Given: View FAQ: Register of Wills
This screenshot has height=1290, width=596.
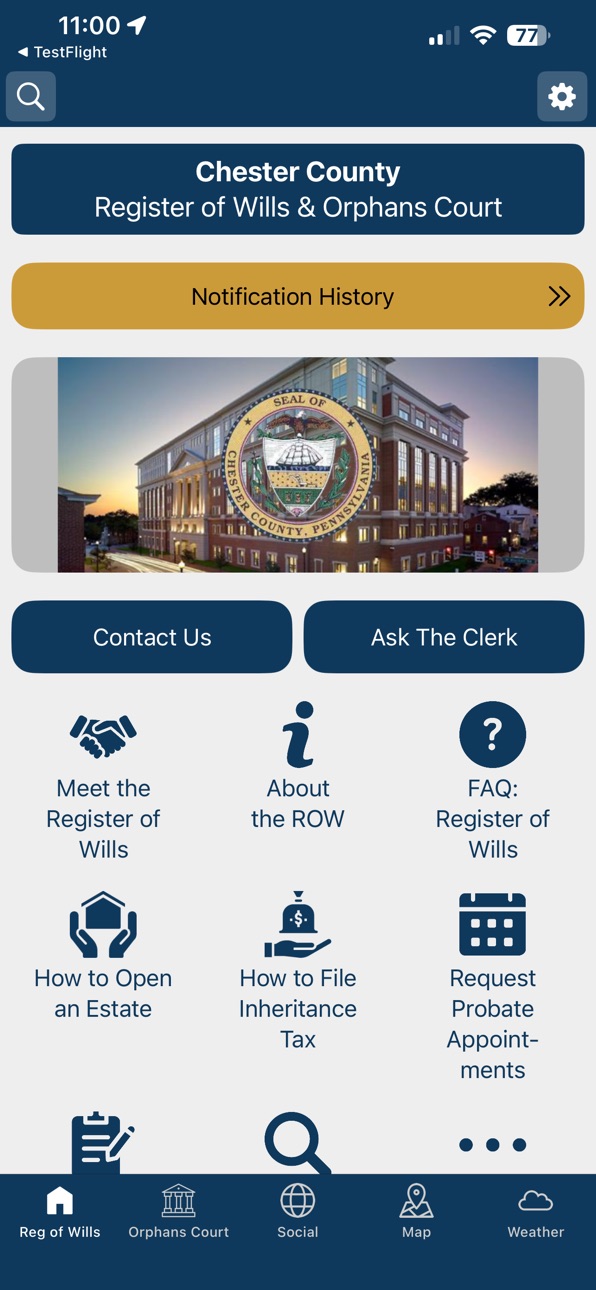Looking at the screenshot, I should tap(493, 782).
